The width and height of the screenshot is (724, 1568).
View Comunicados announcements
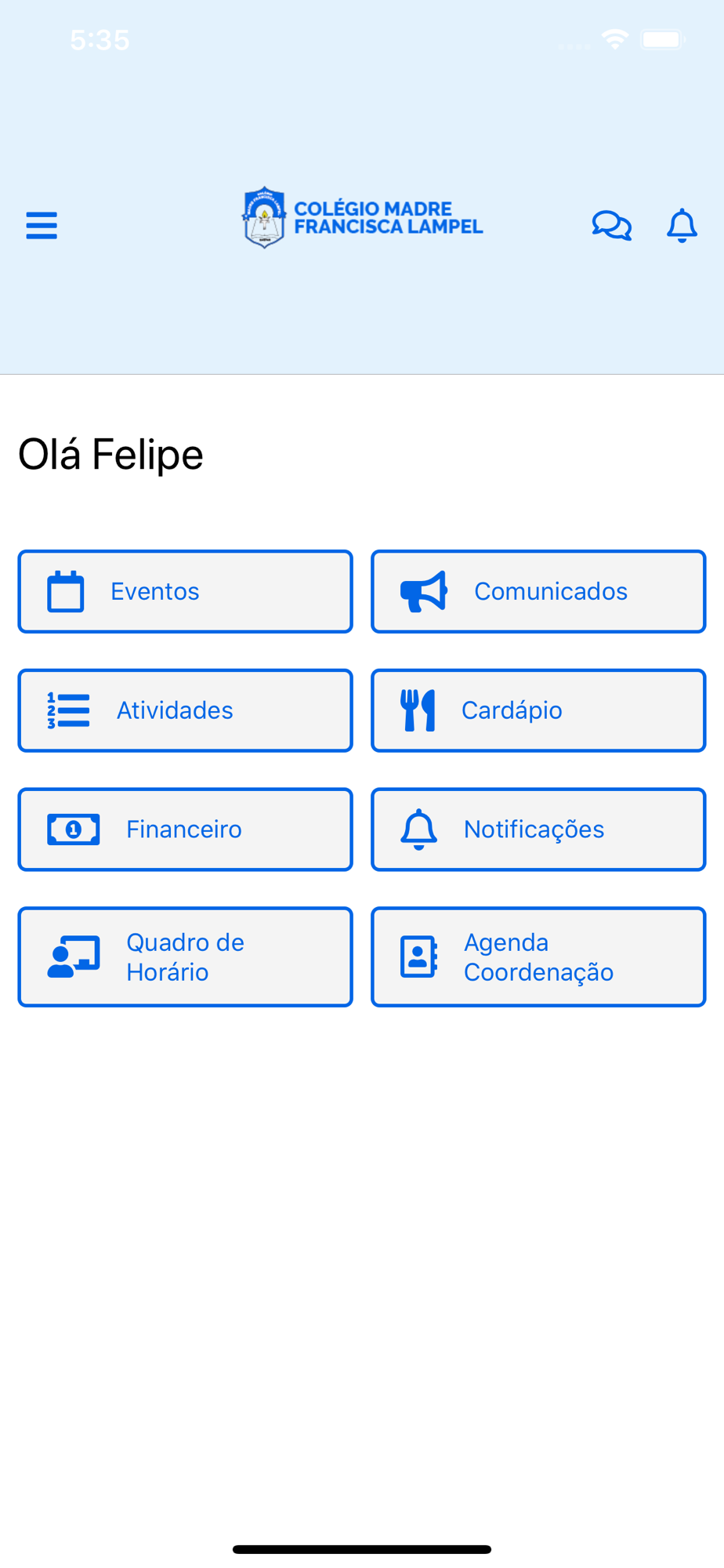[x=538, y=591]
